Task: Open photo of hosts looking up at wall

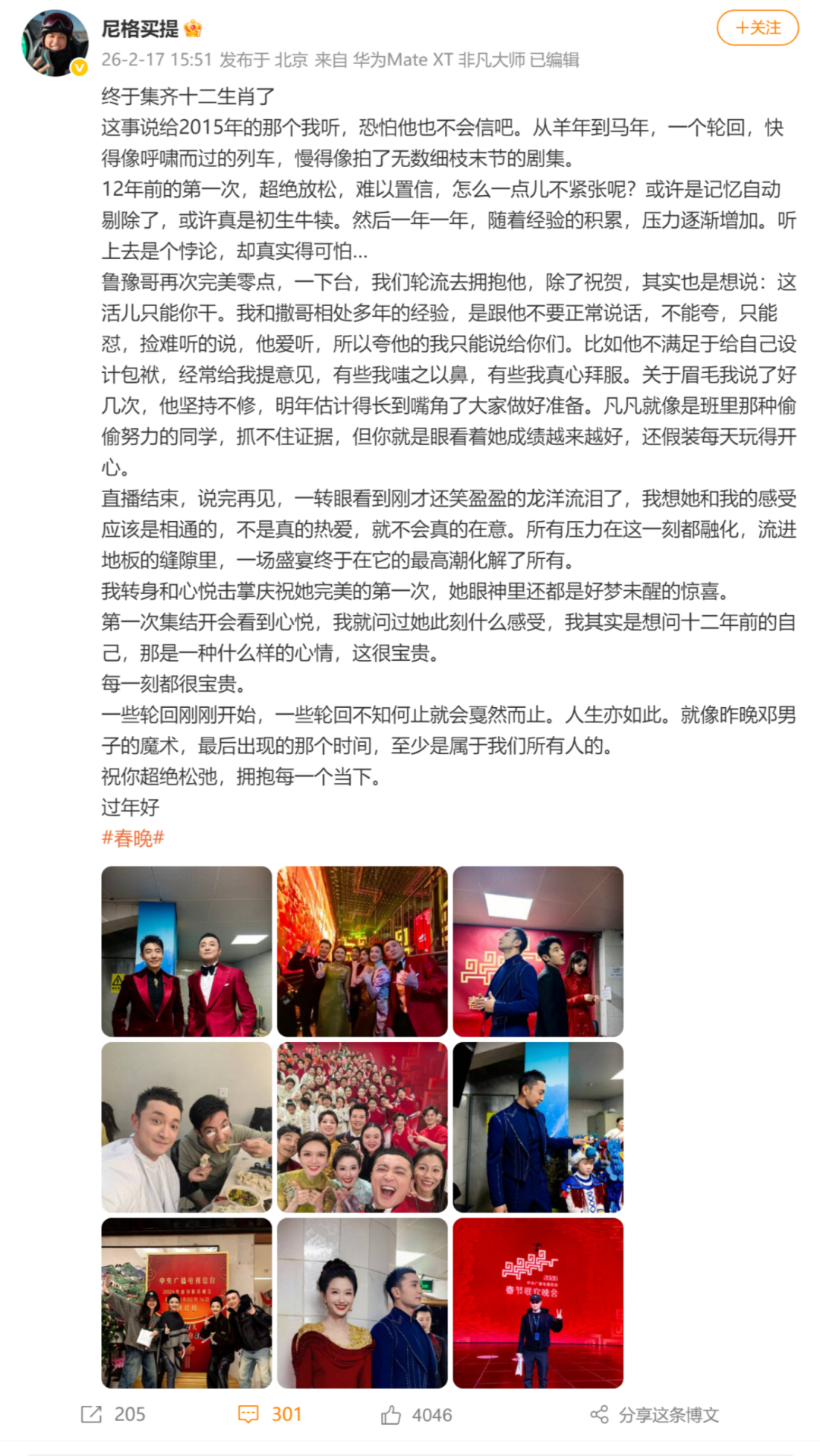Action: (538, 951)
